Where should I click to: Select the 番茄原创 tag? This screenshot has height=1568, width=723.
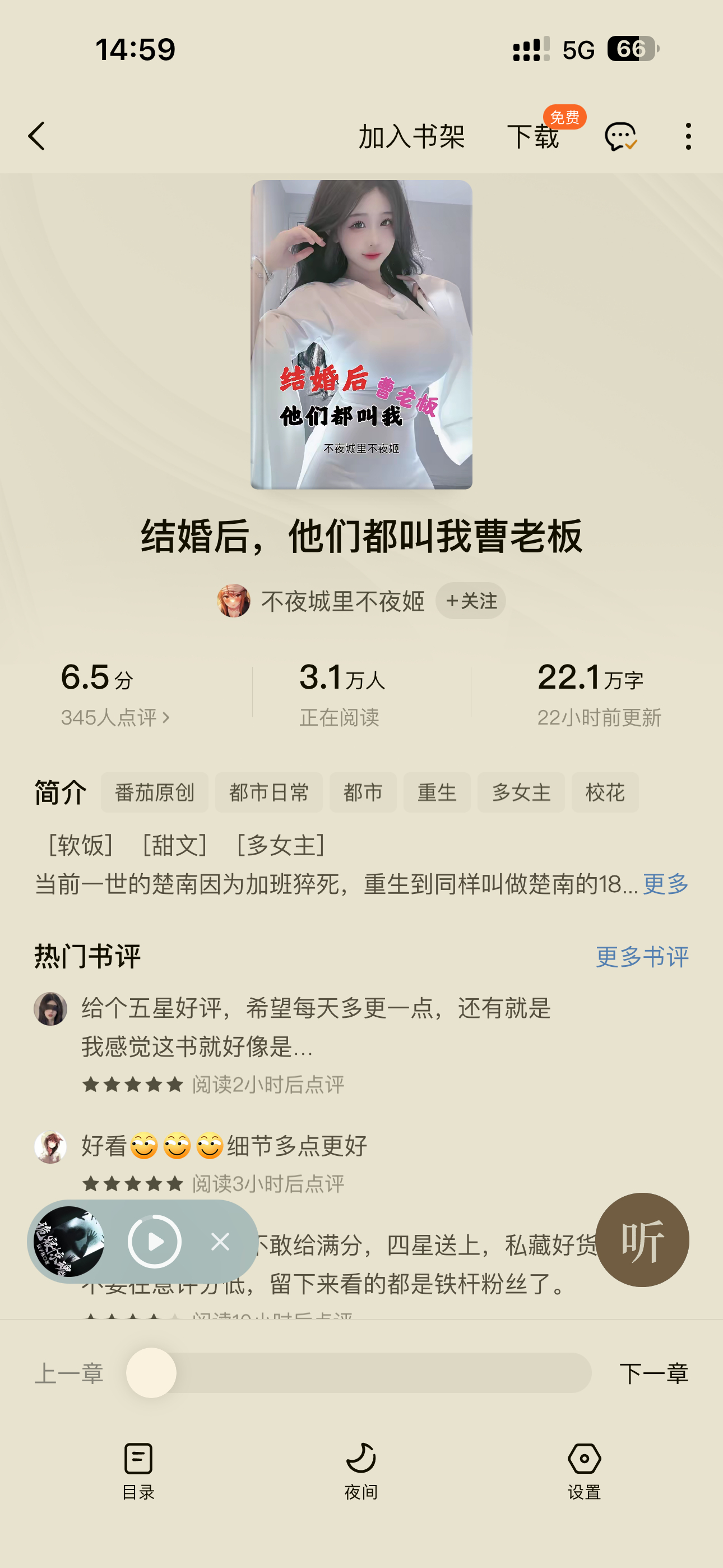point(154,792)
